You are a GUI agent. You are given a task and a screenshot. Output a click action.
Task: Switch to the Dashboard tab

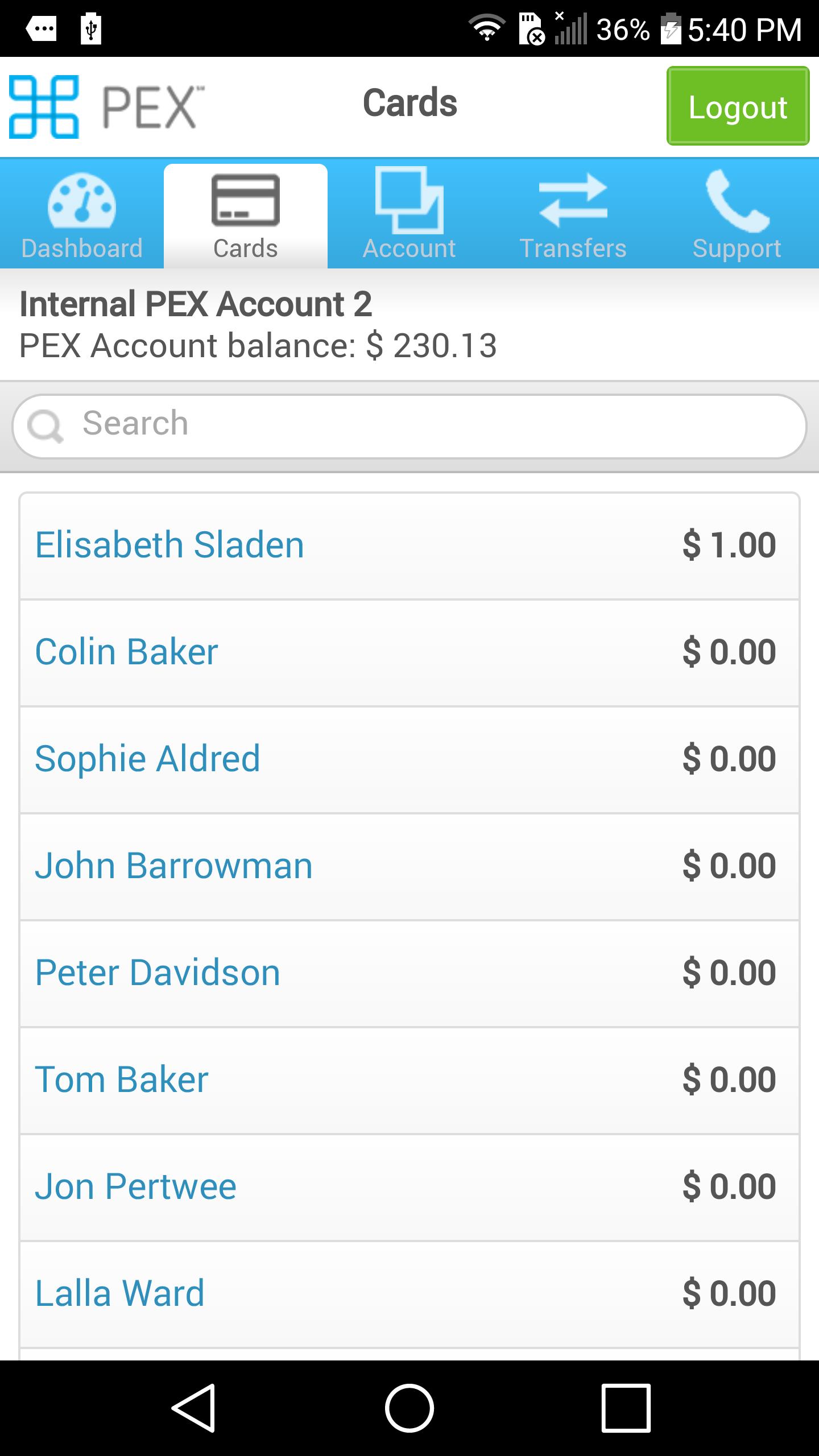81,216
